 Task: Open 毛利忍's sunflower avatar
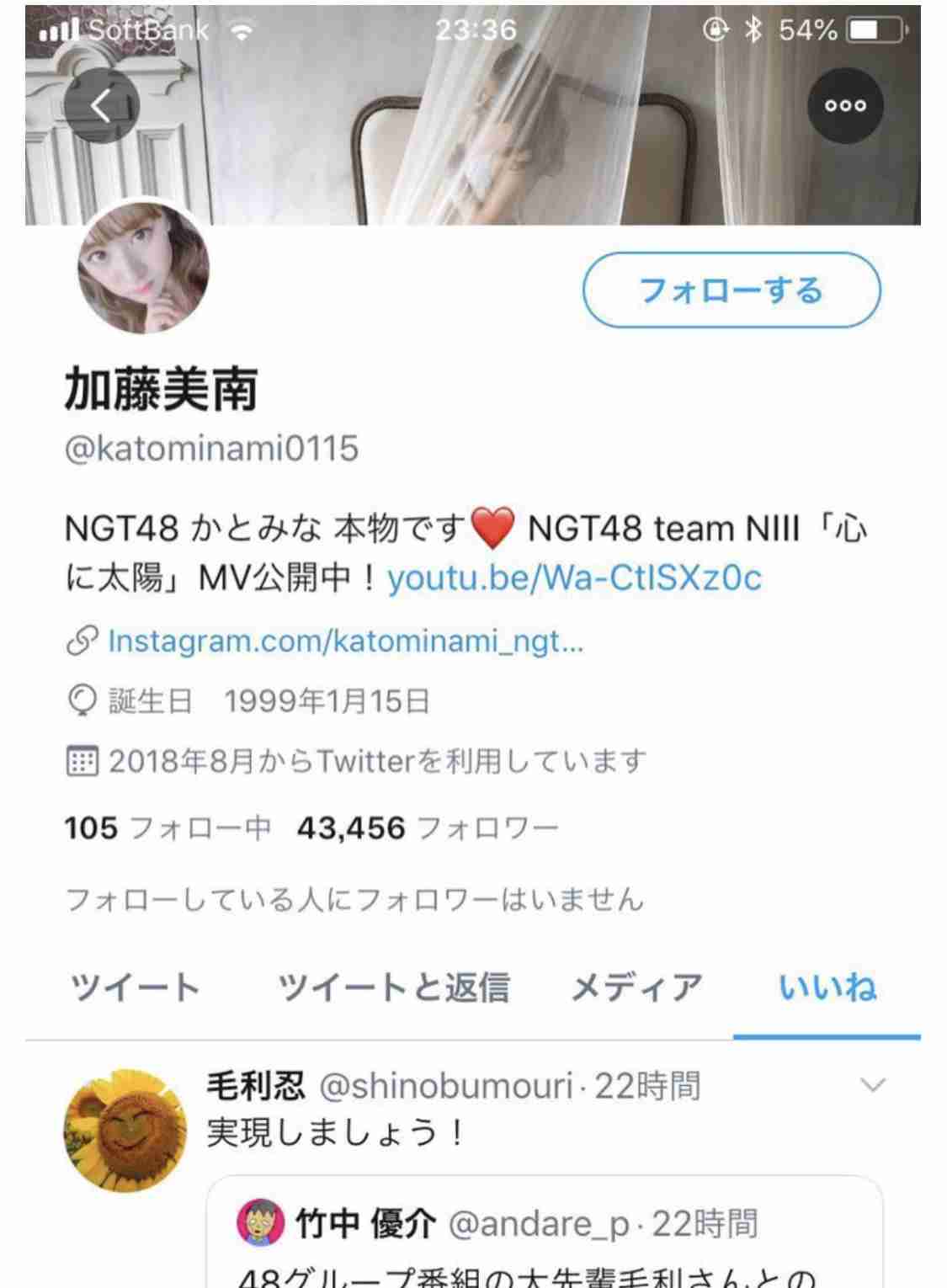(125, 1131)
